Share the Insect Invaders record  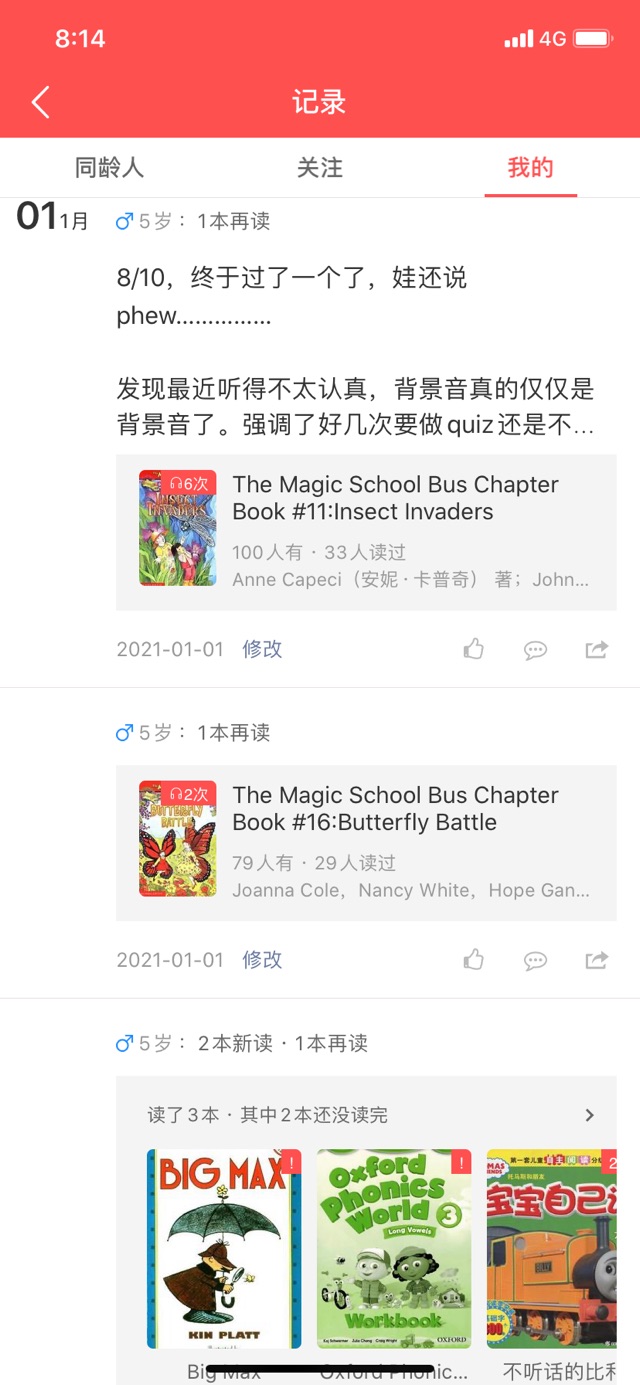(x=596, y=650)
